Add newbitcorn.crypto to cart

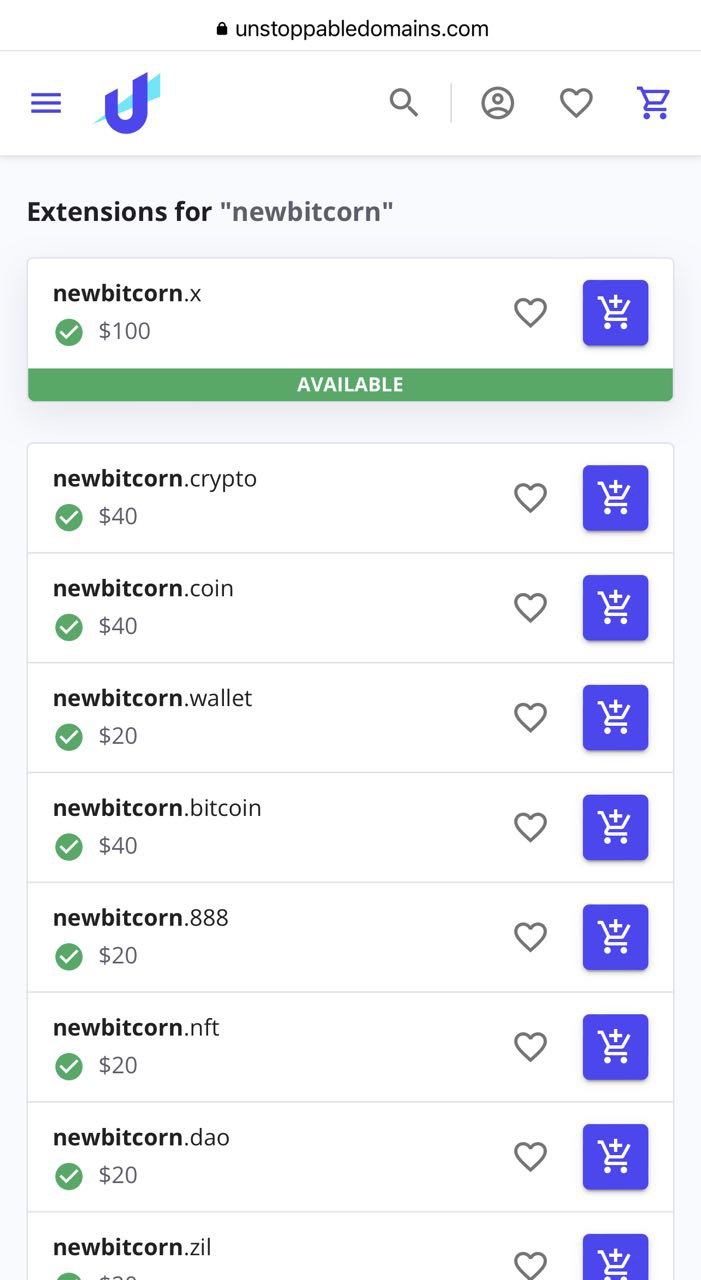point(616,498)
